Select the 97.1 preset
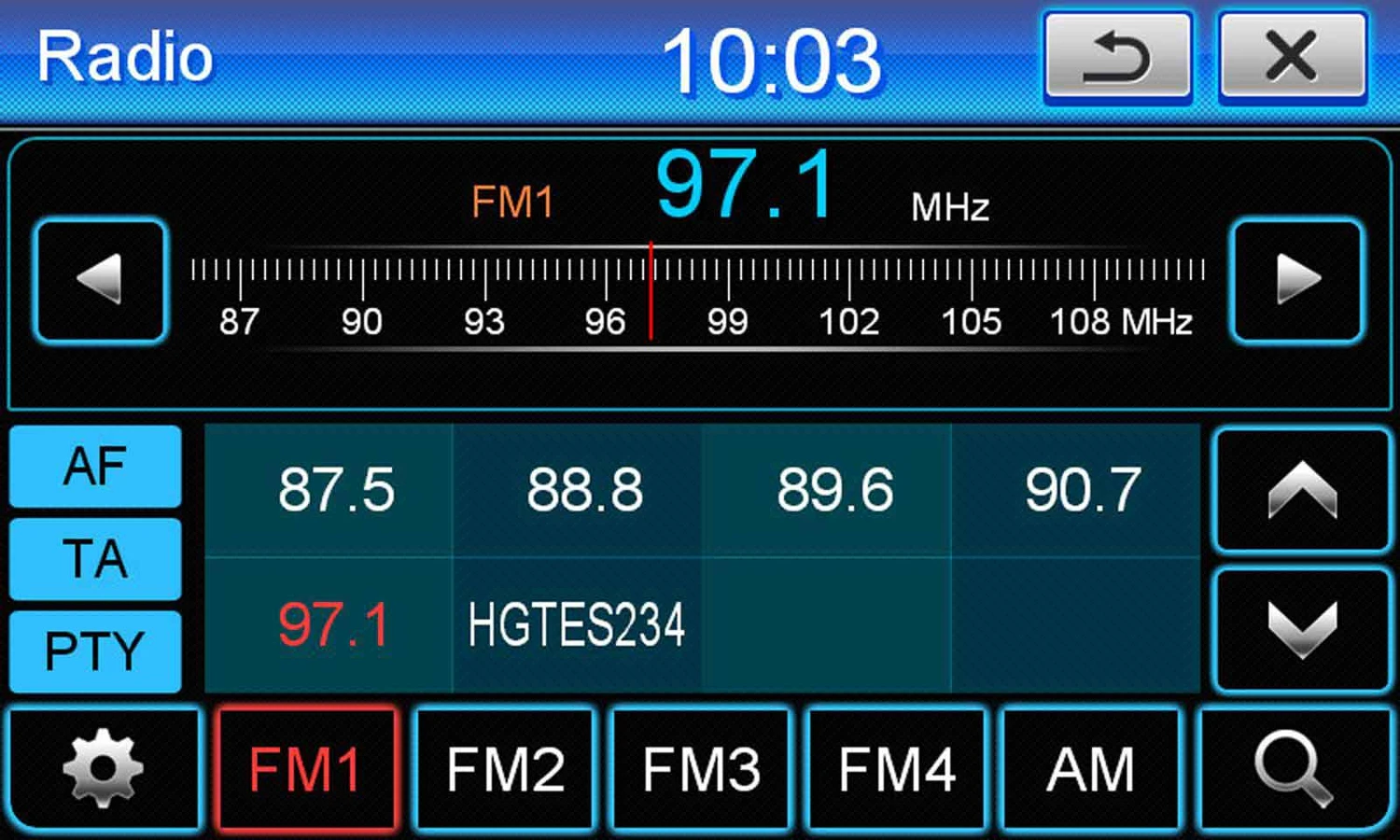Viewport: 1400px width, 840px height. [333, 624]
